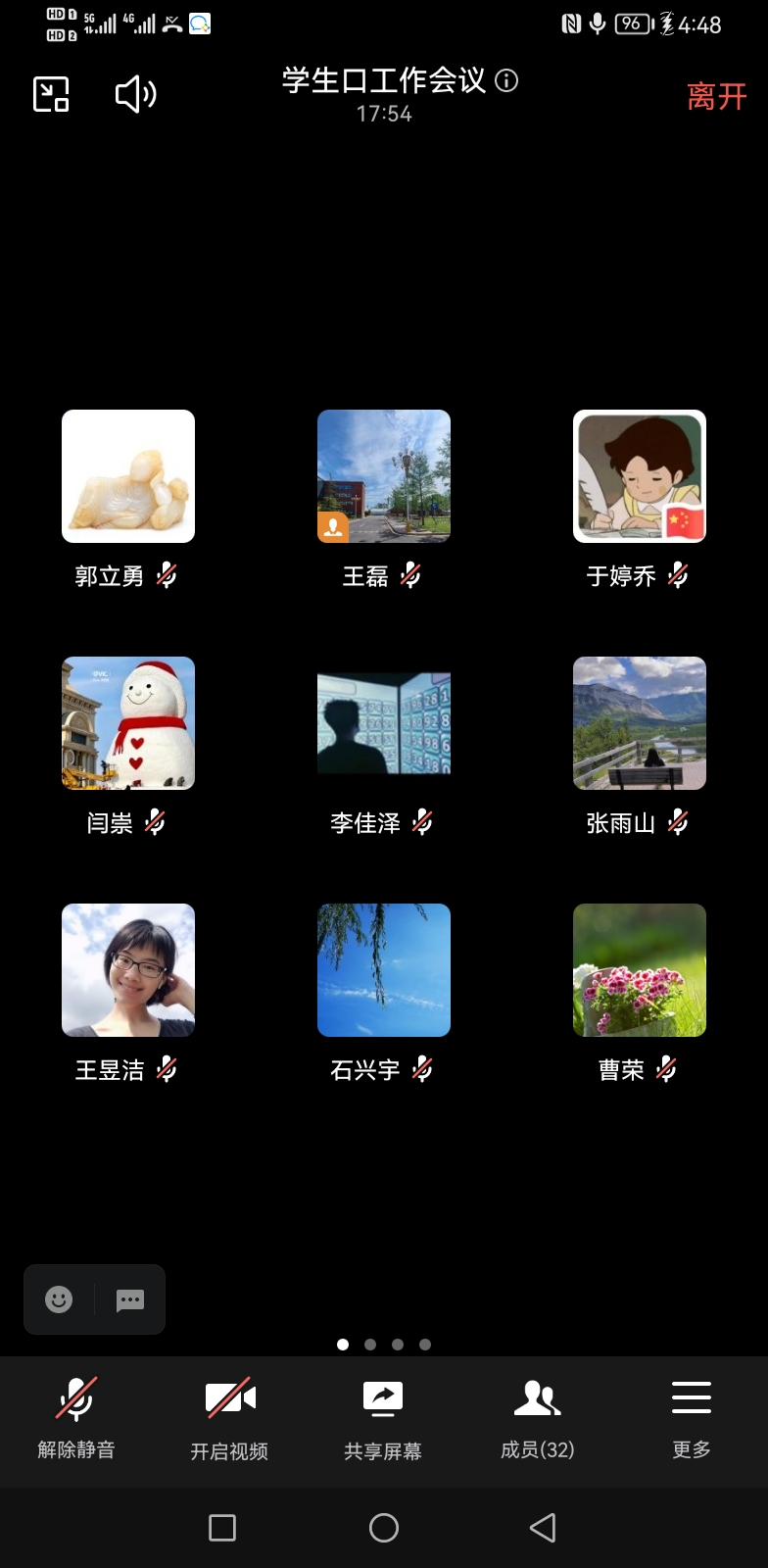Screen dimensions: 768x1568
Task: Unmute microphone with 解除静音
Action: (x=76, y=1419)
